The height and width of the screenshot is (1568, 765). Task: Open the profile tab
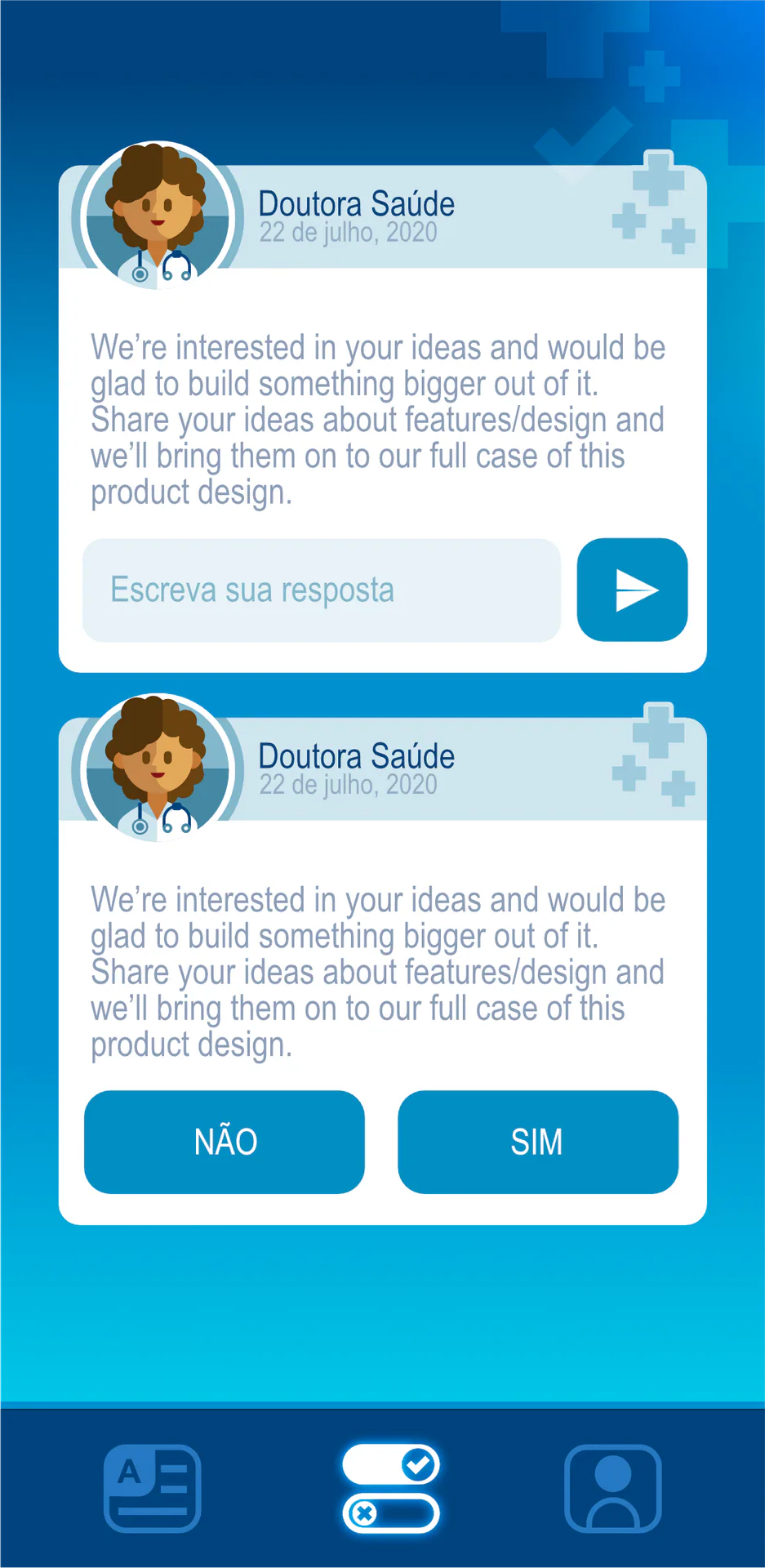(x=613, y=1488)
